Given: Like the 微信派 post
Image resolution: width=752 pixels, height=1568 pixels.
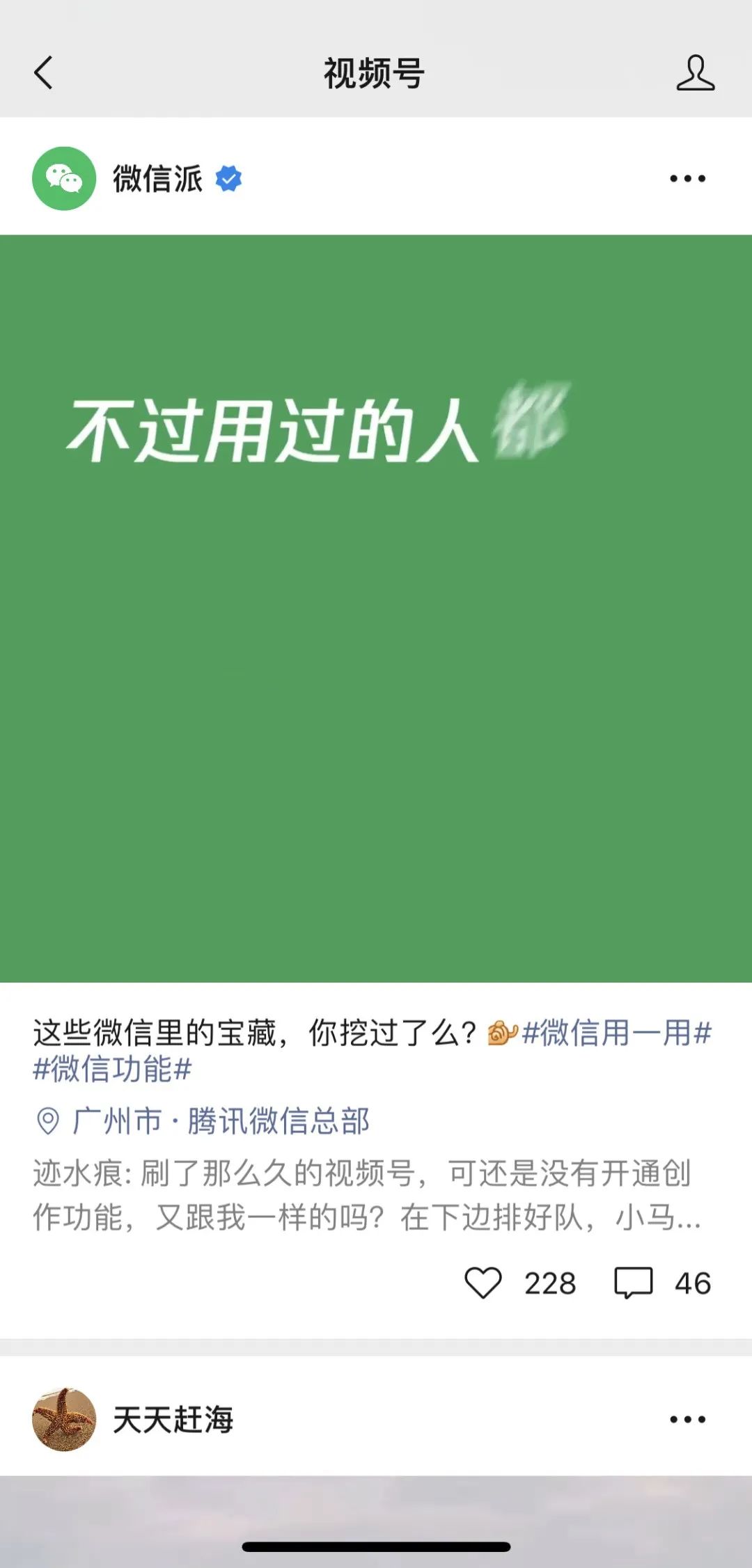Looking at the screenshot, I should tap(483, 1283).
